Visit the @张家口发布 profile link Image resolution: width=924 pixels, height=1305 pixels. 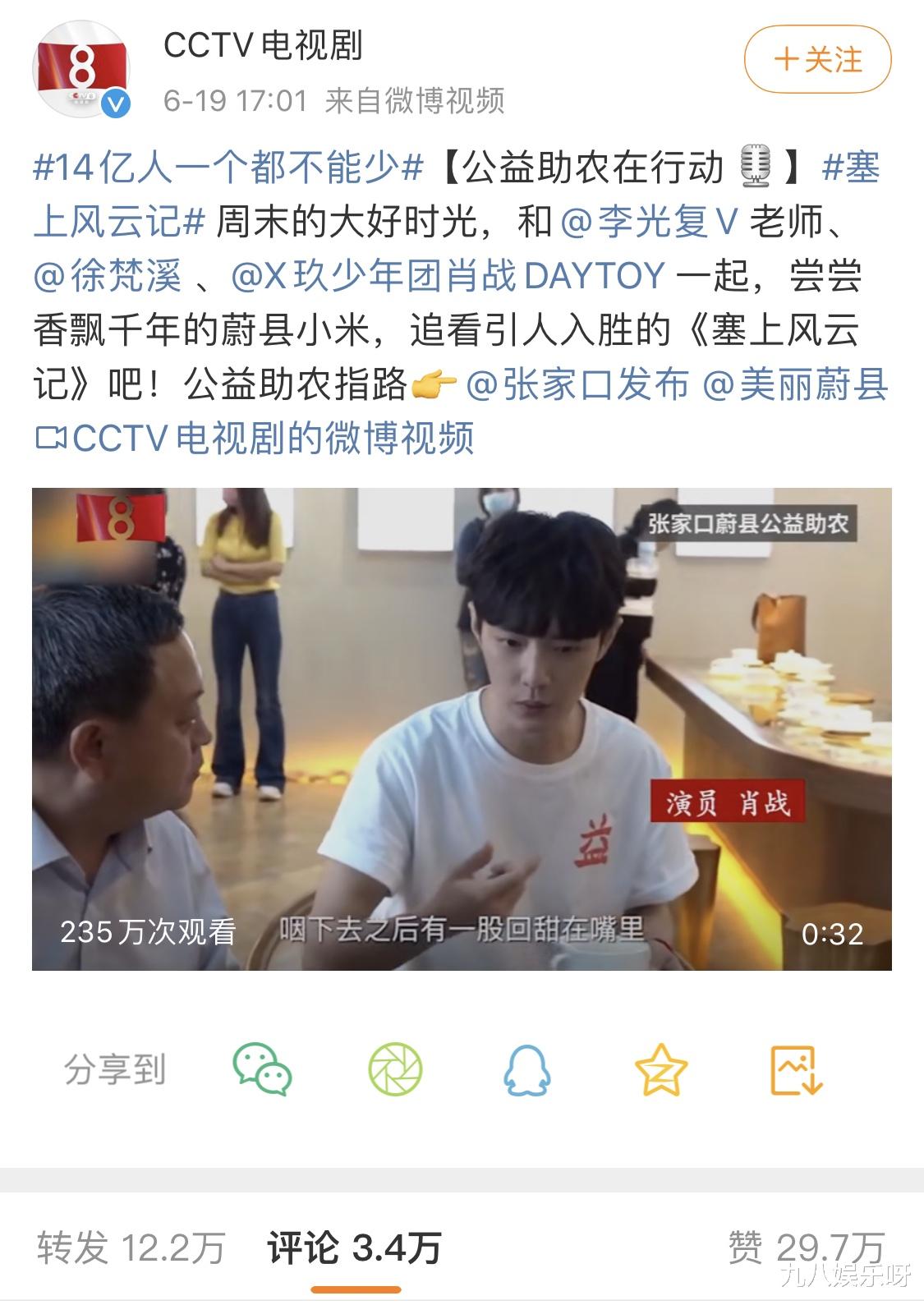point(580,387)
